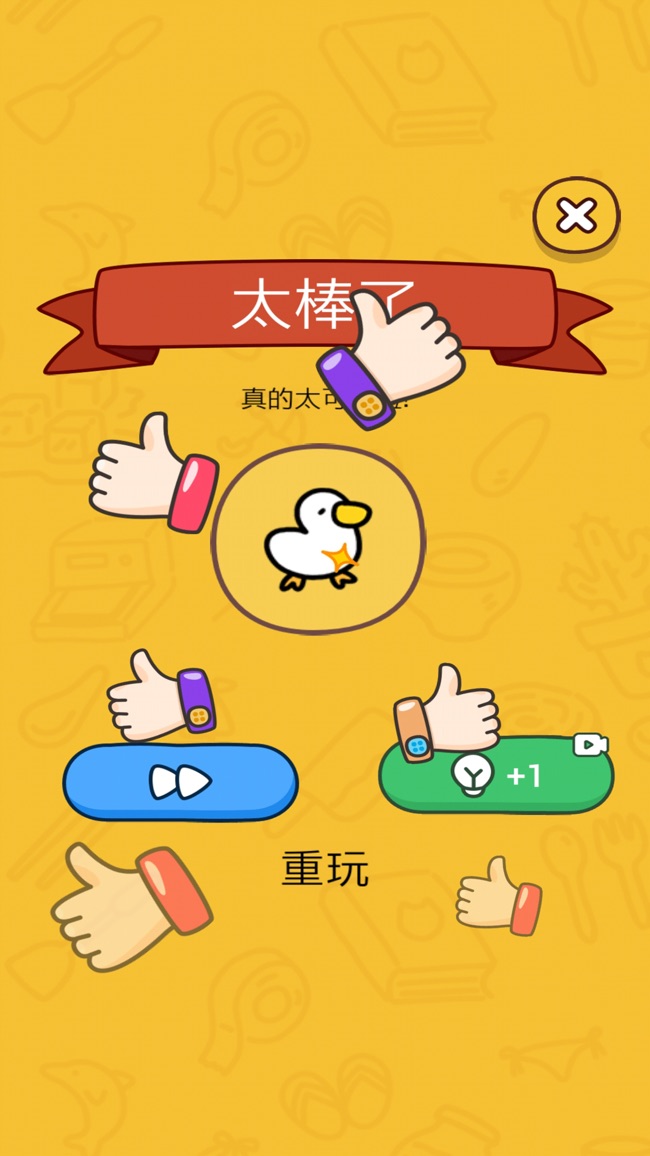The height and width of the screenshot is (1156, 650).
Task: Close the success dialog with the X
Action: click(576, 215)
